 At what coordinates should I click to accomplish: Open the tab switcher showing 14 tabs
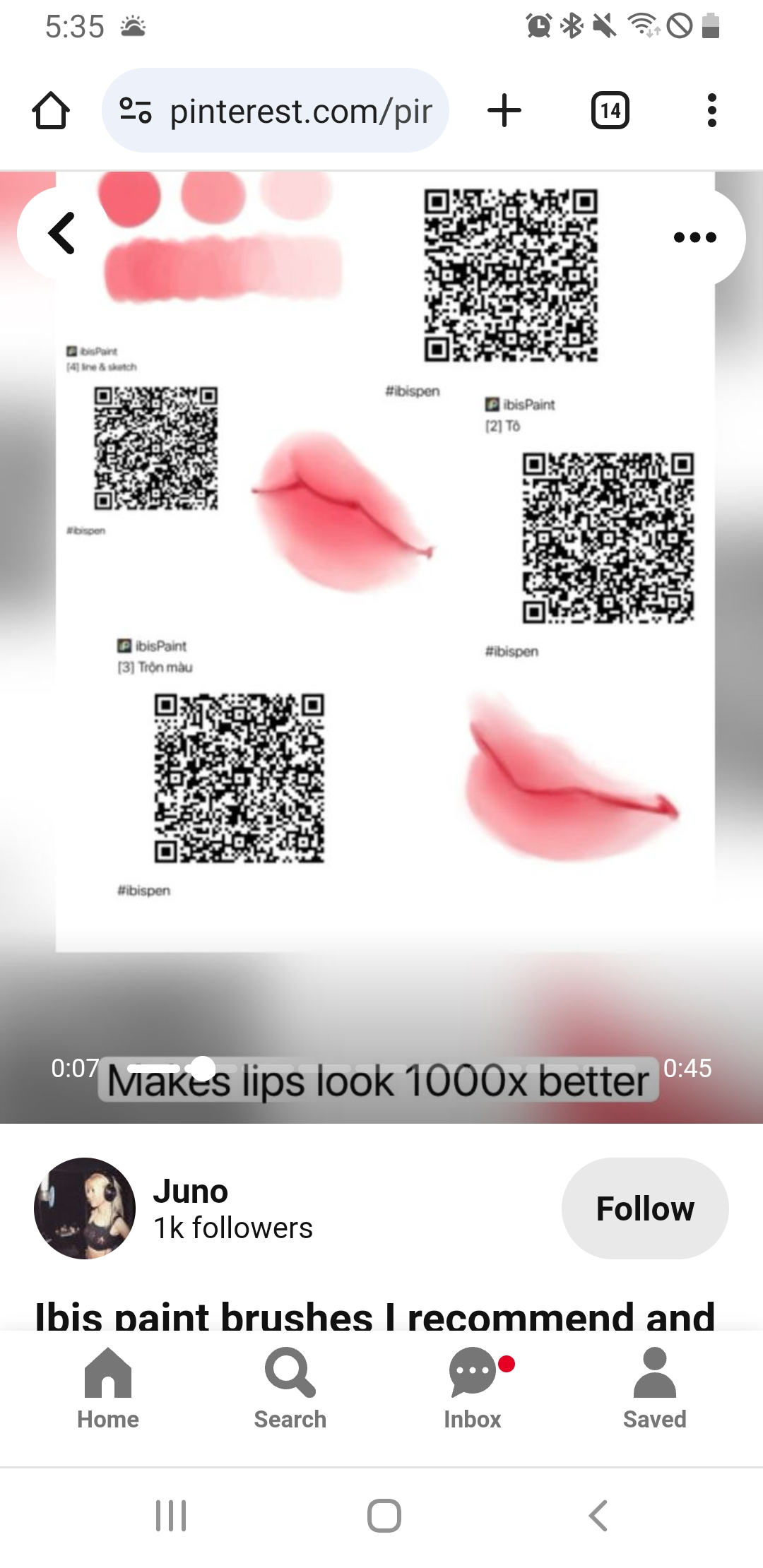tap(610, 109)
